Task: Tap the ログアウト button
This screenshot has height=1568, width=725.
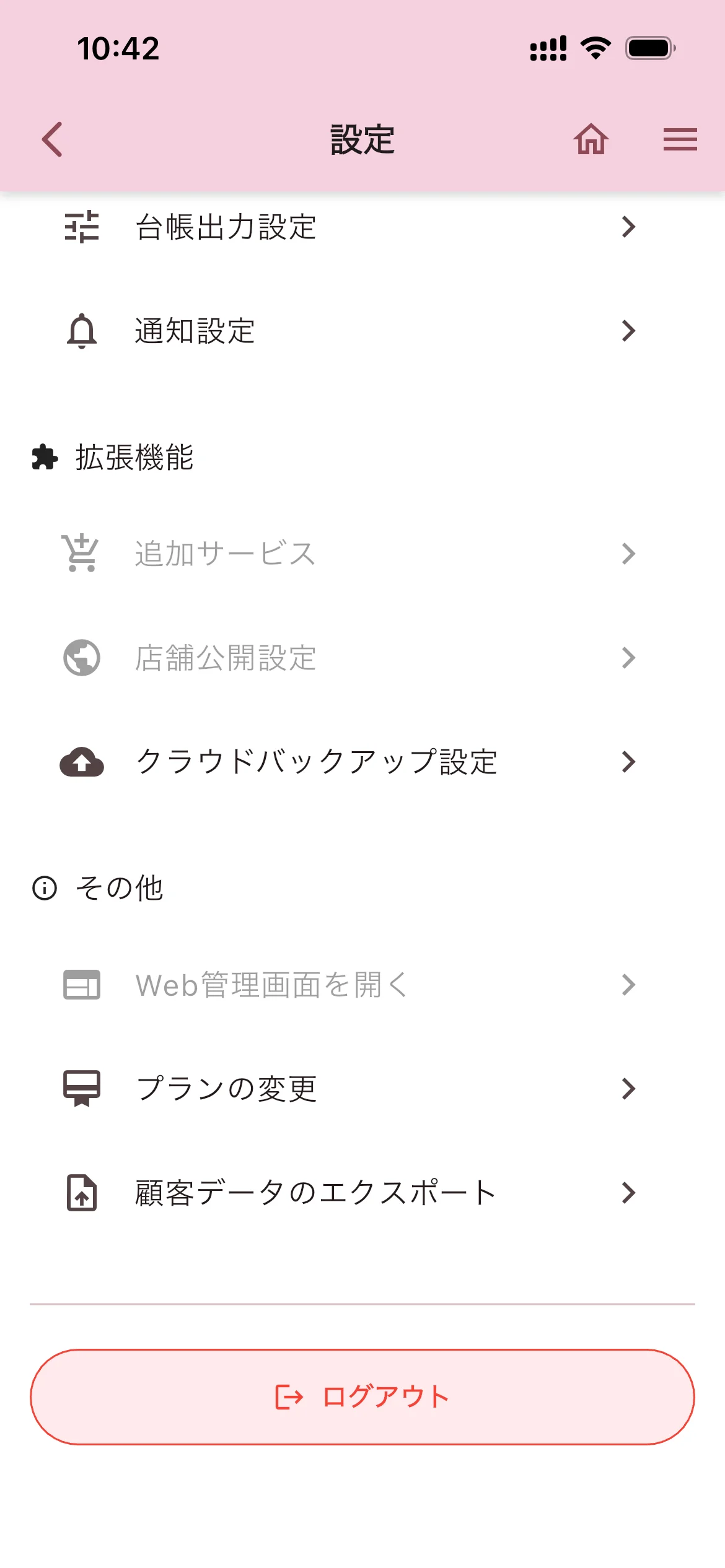Action: click(x=362, y=1397)
